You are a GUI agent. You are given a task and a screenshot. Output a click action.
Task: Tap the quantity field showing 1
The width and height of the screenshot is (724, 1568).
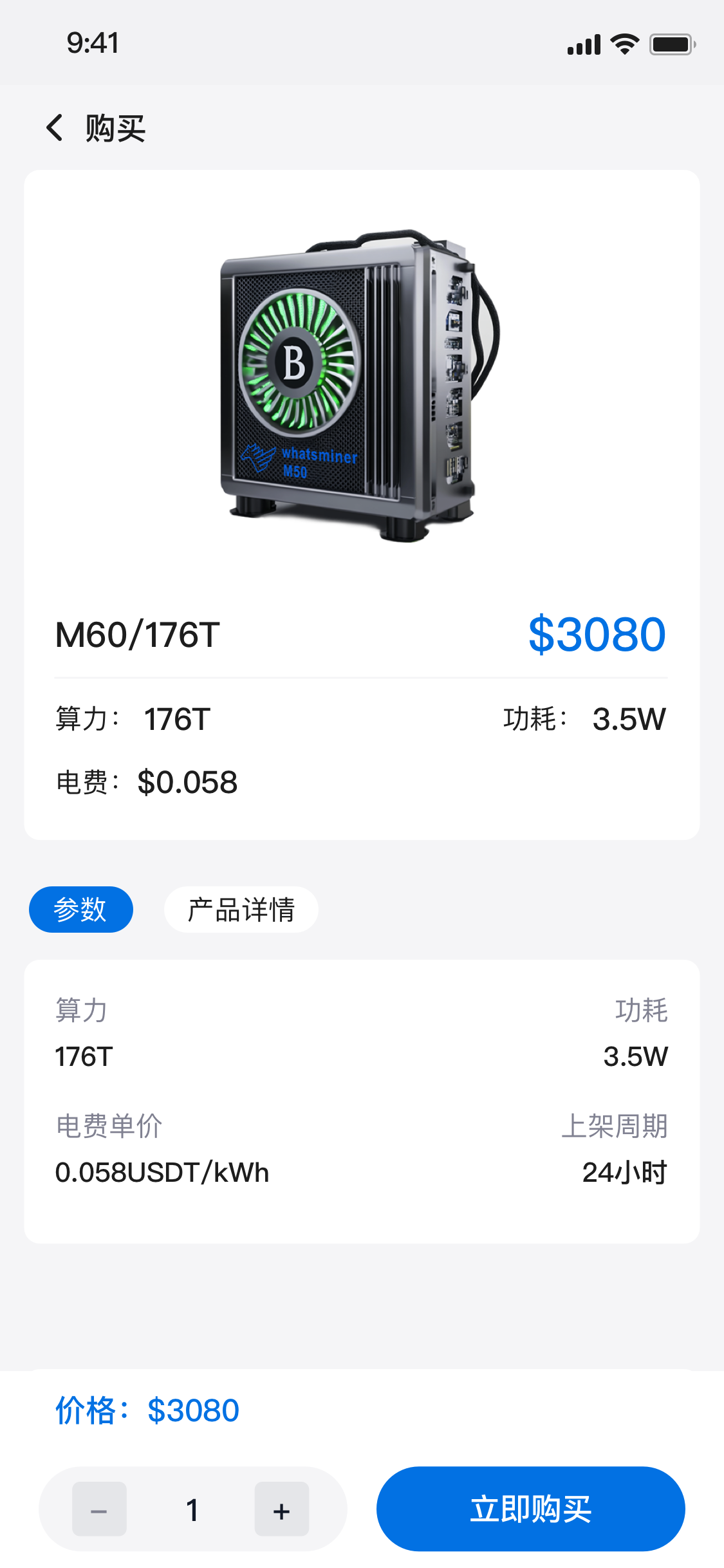click(191, 1508)
